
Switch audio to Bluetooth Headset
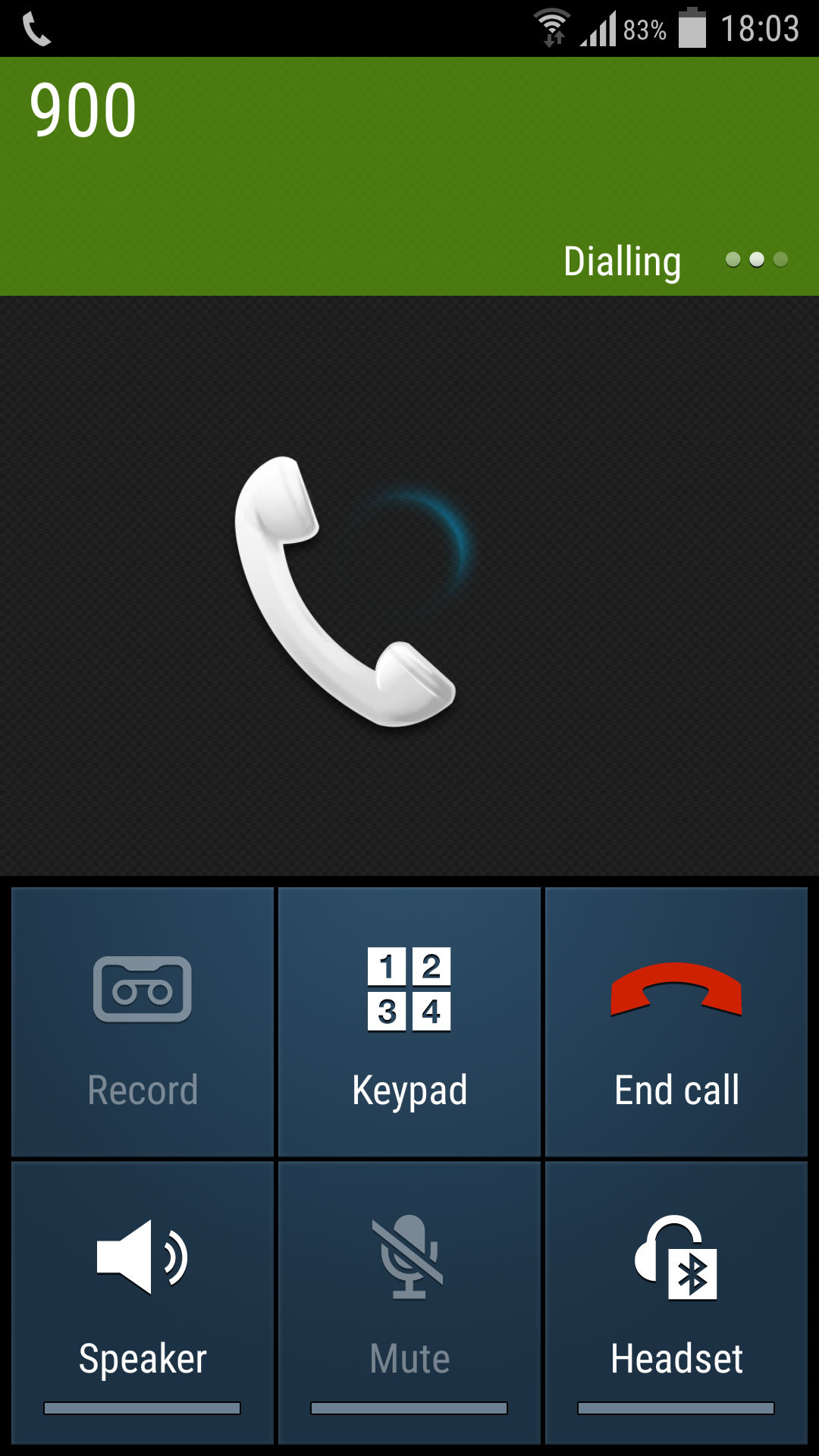pyautogui.click(x=676, y=1302)
